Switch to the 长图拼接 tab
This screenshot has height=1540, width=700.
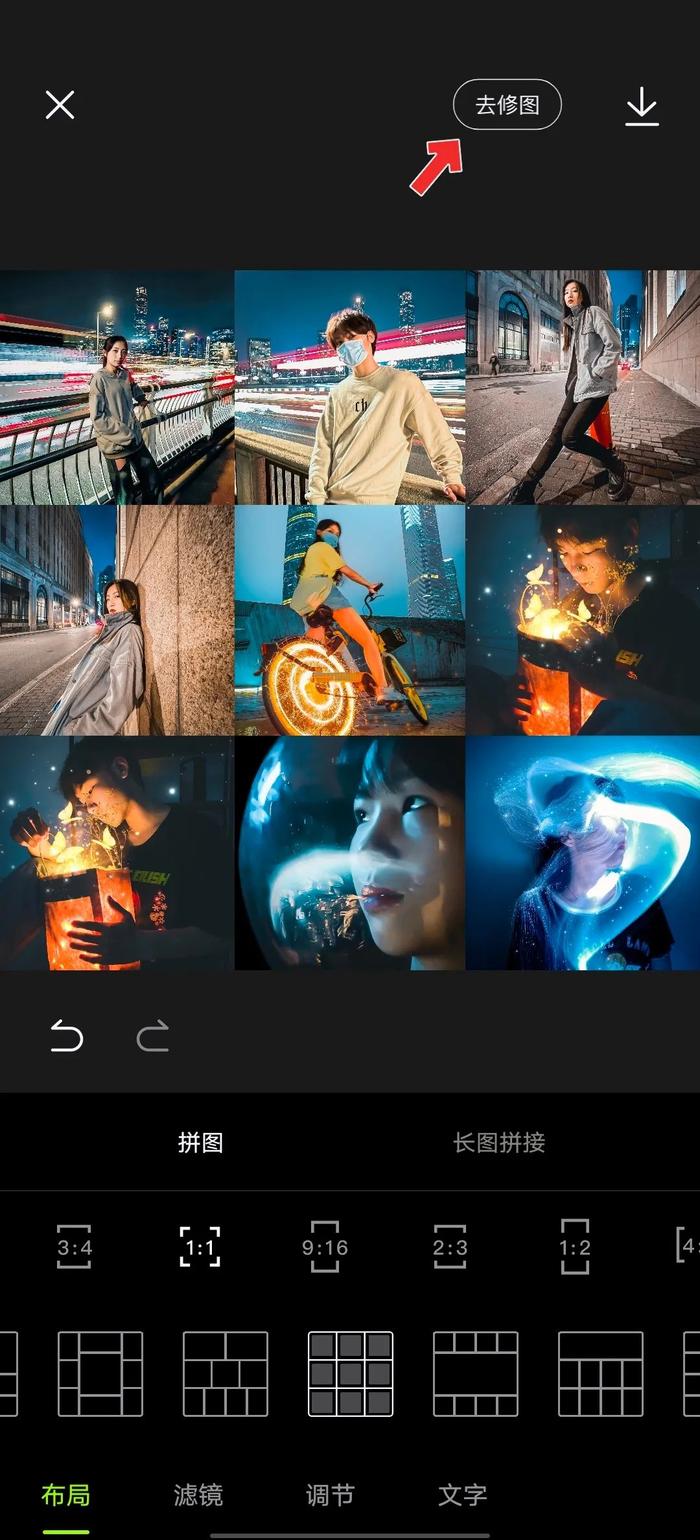tap(498, 1142)
